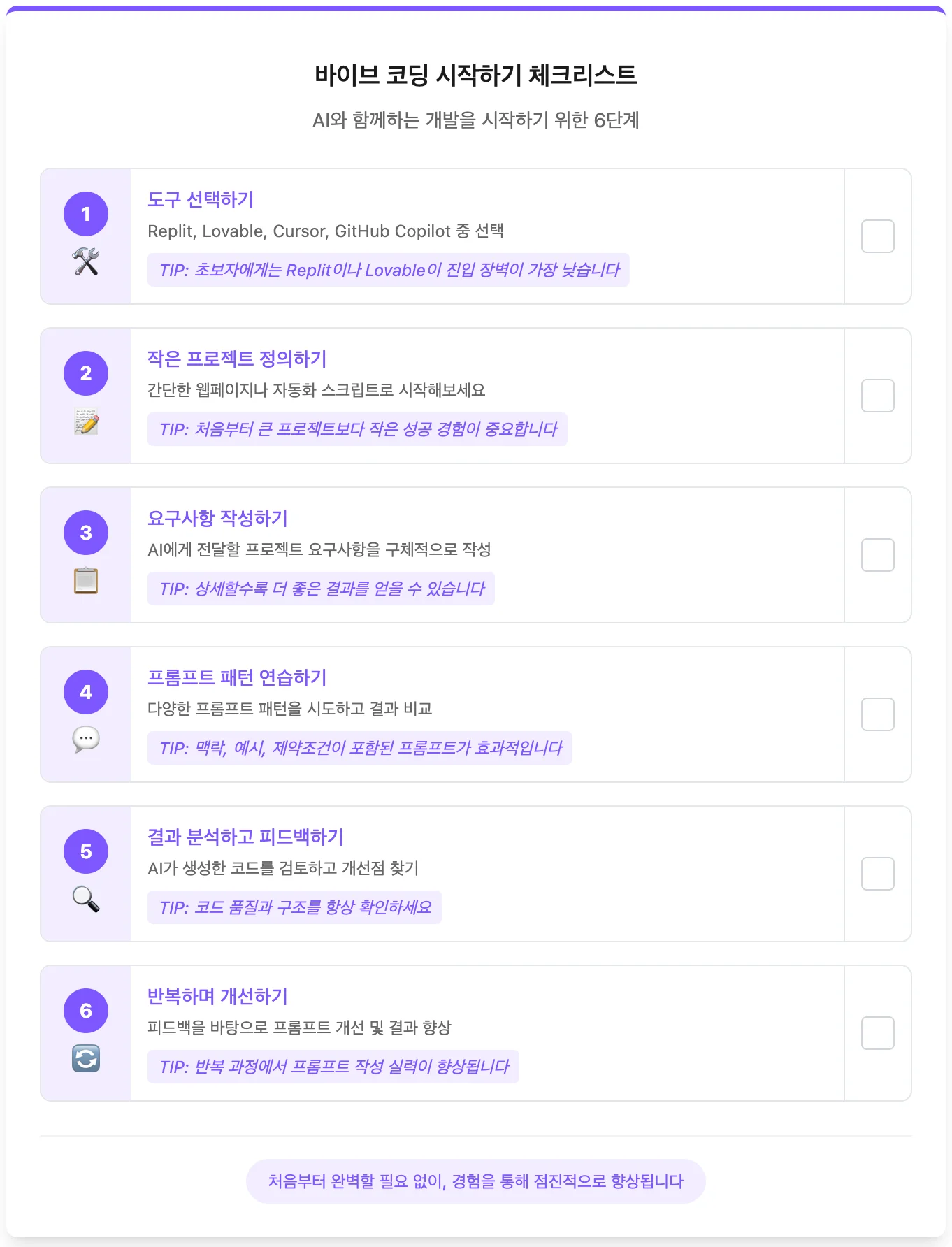Click the number 1 circle badge

[86, 214]
